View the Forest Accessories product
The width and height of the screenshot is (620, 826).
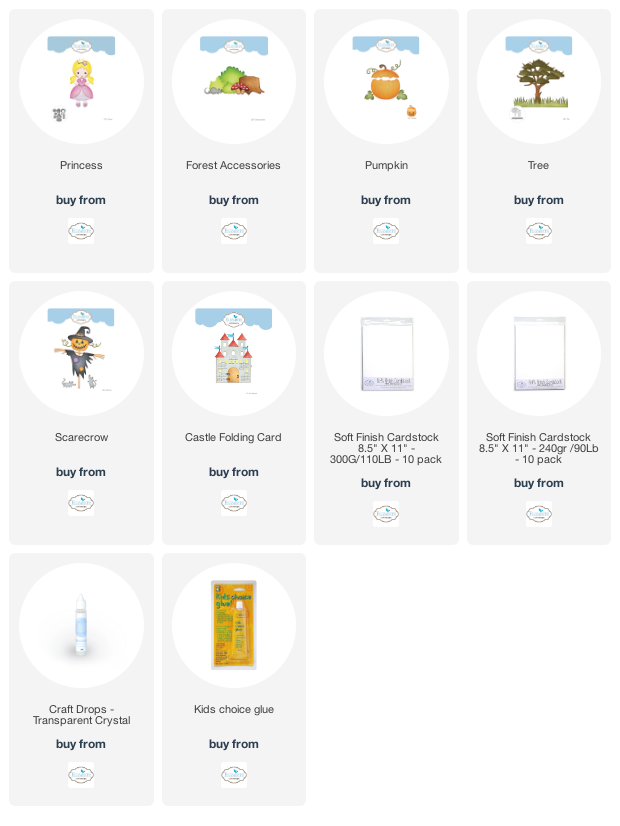point(233,82)
